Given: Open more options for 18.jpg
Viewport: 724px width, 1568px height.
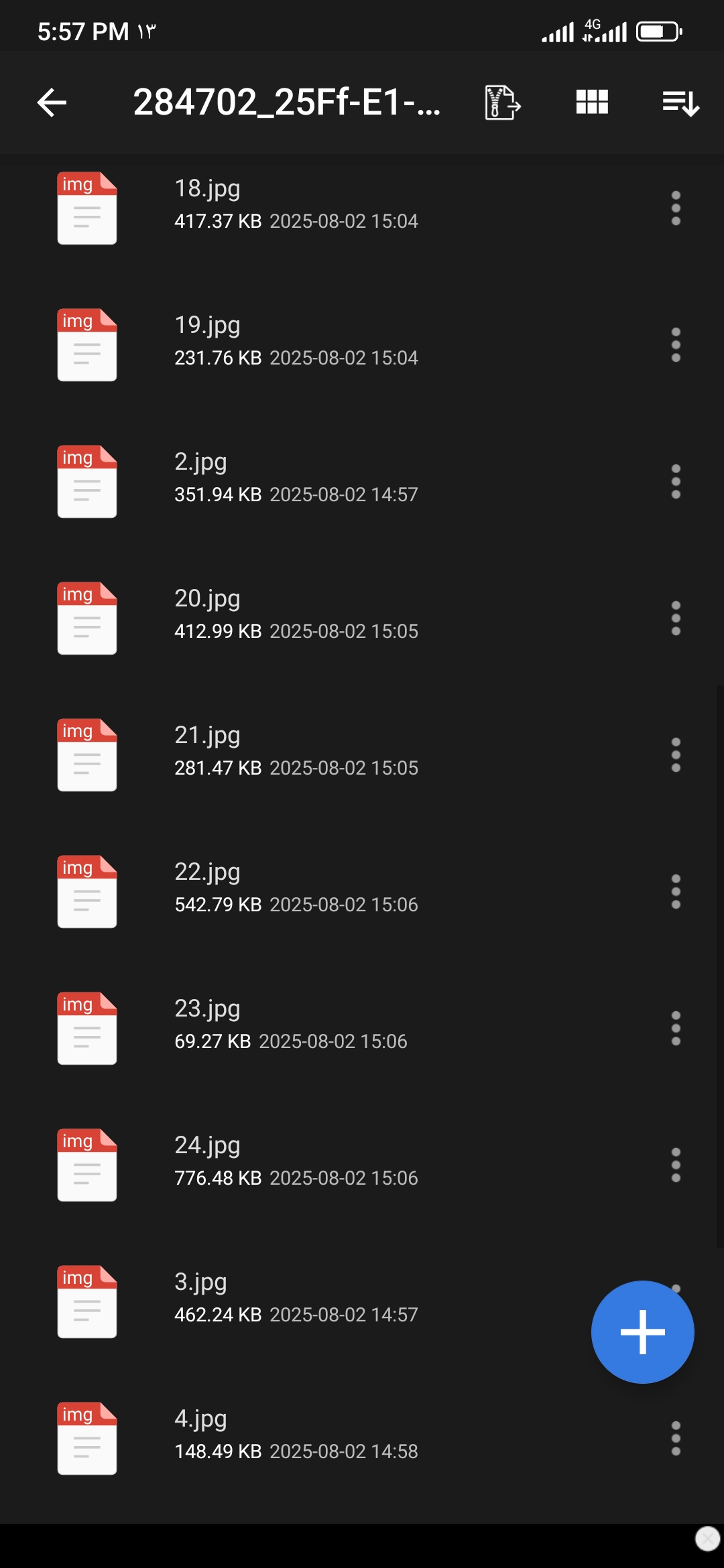Looking at the screenshot, I should 676,208.
